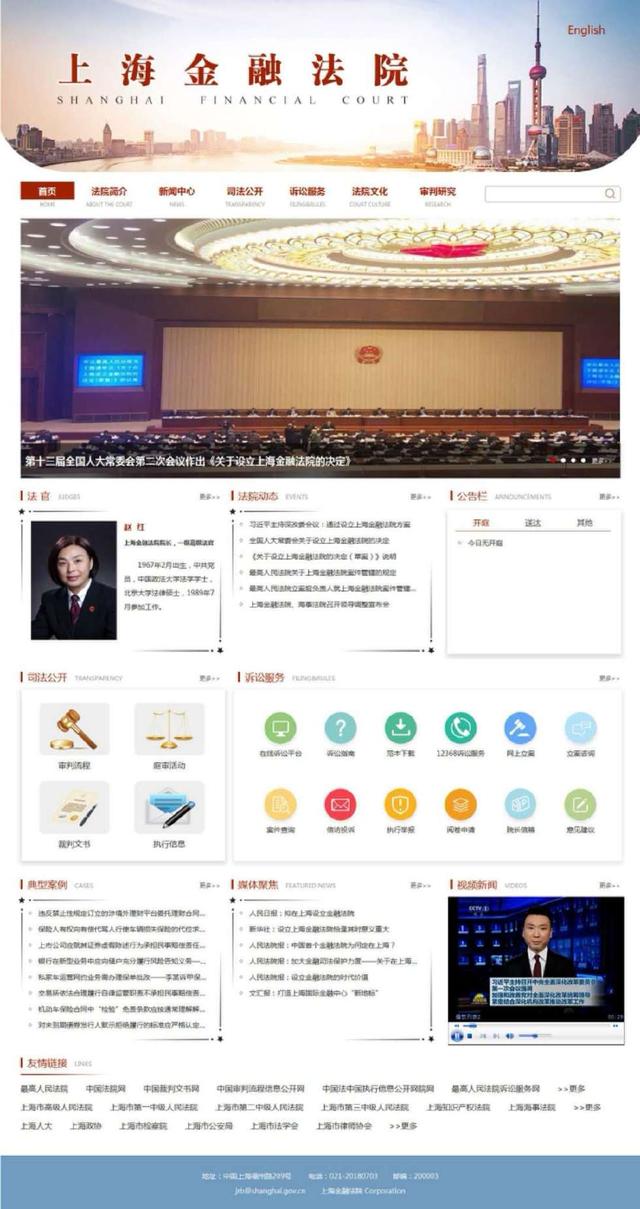Screen dimensions: 640x1209
Task: Open 诉讼指南 question mark icon
Action: click(340, 728)
